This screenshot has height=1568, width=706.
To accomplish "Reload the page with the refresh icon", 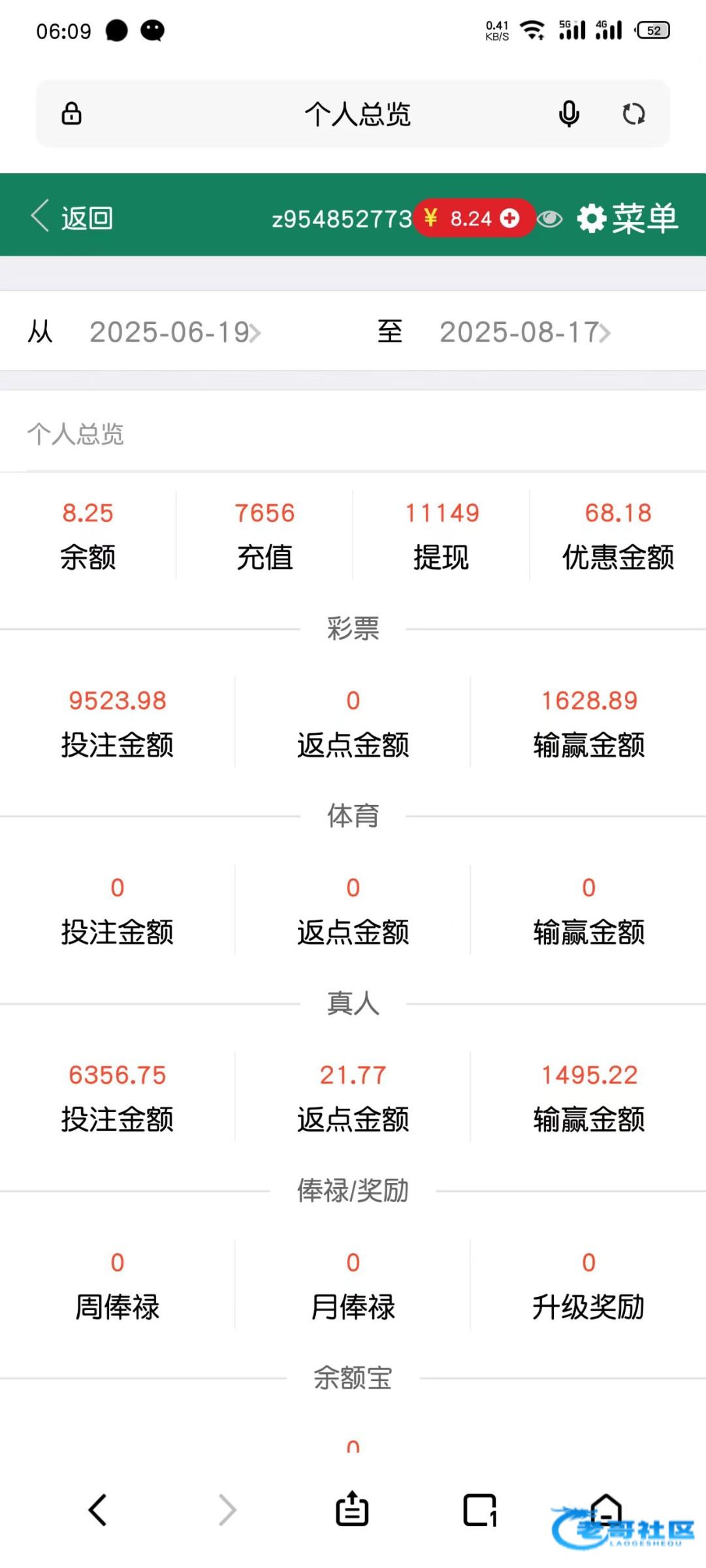I will tap(634, 114).
